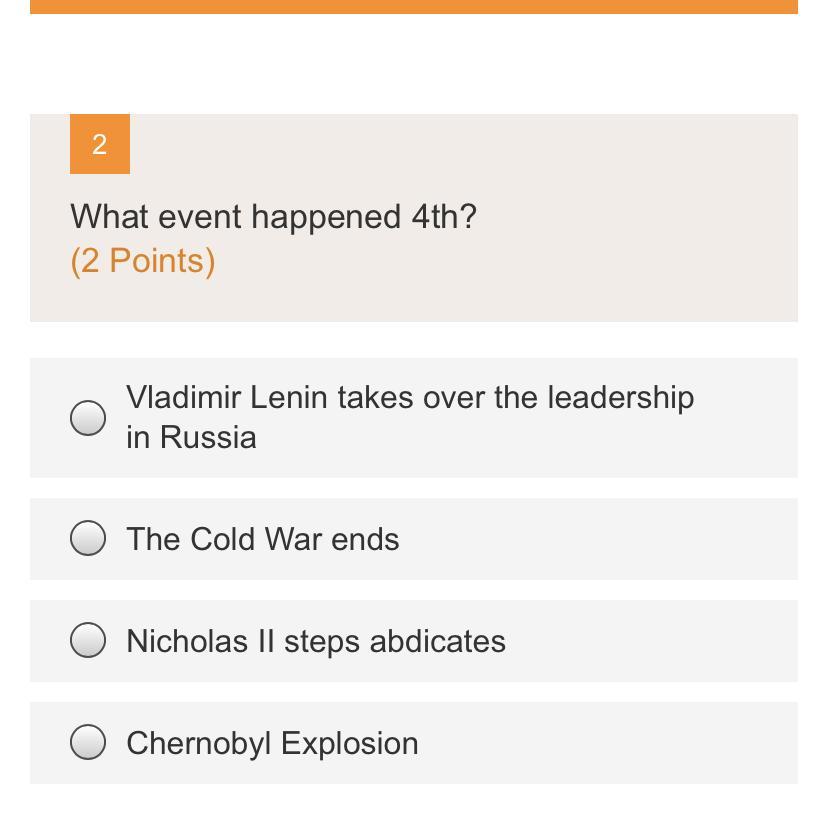Pick Nicholas II steps abdicates option
Image resolution: width=828 pixels, height=829 pixels.
88,640
